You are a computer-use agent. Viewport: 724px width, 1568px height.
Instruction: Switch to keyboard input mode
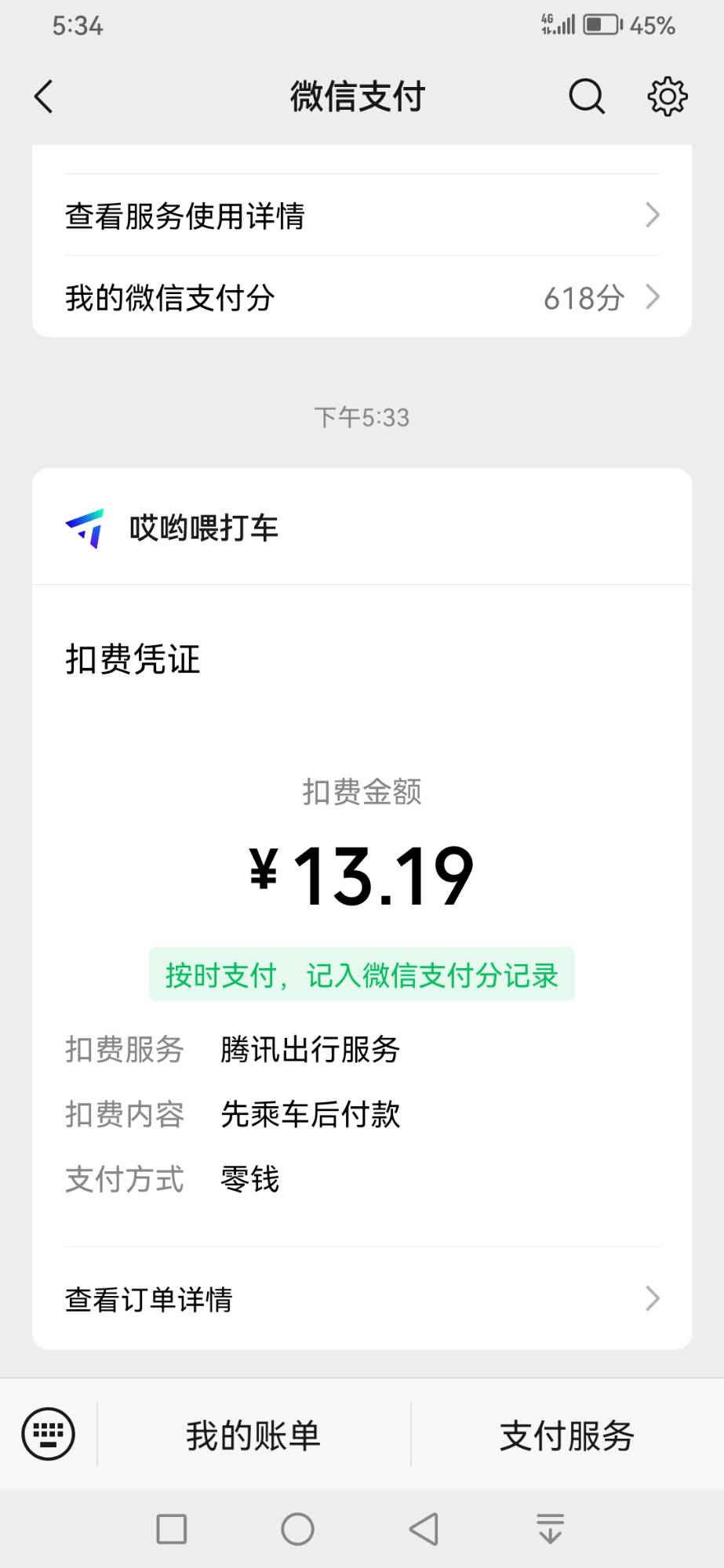[49, 1434]
